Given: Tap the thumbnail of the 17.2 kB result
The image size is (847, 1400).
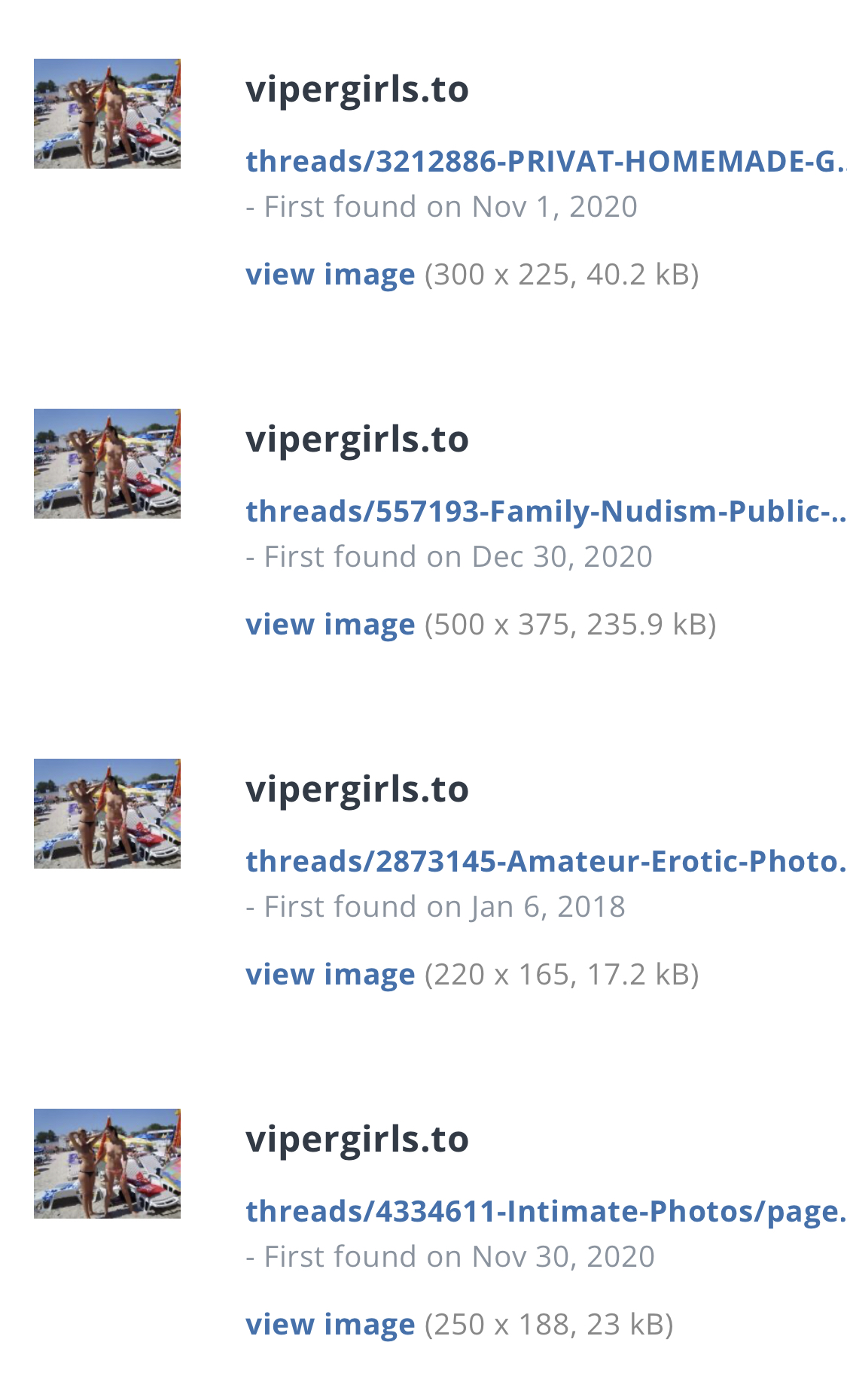Looking at the screenshot, I should (x=107, y=814).
